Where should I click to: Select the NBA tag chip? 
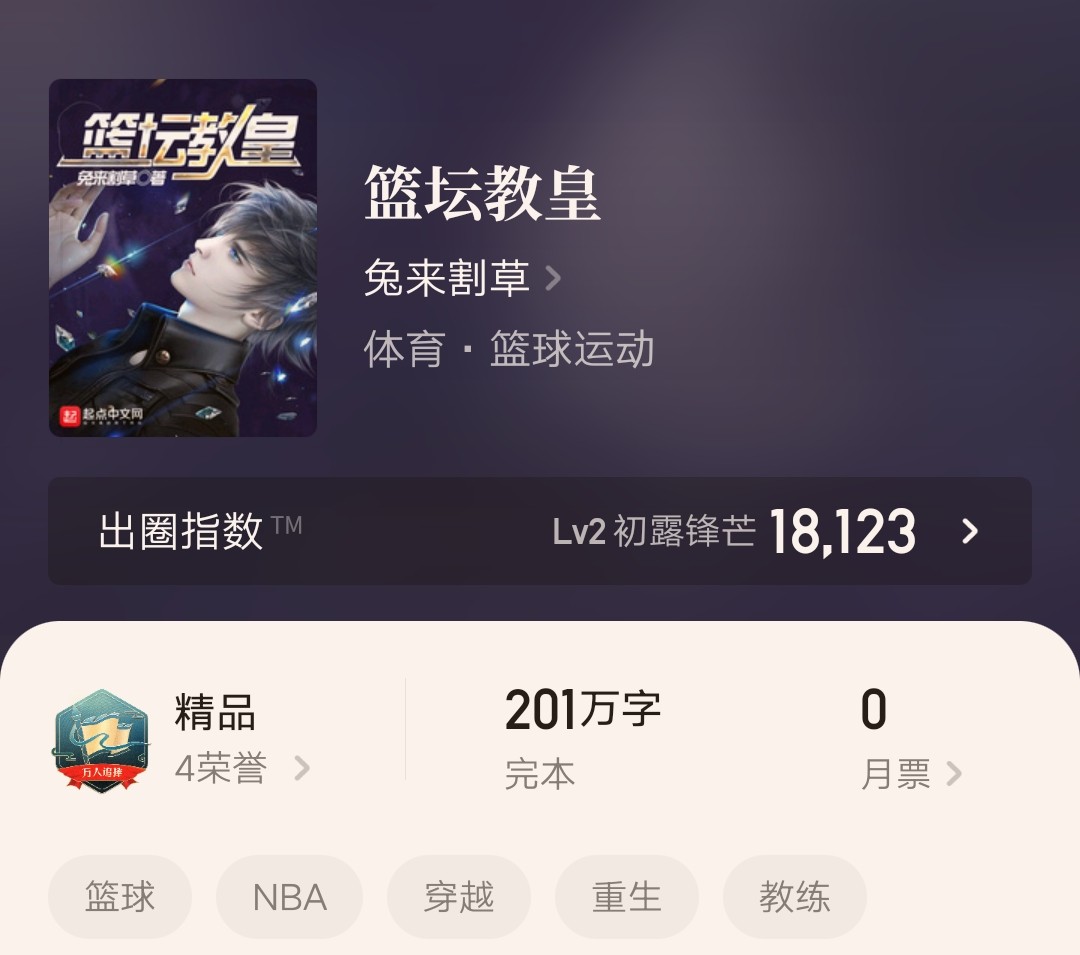[290, 897]
